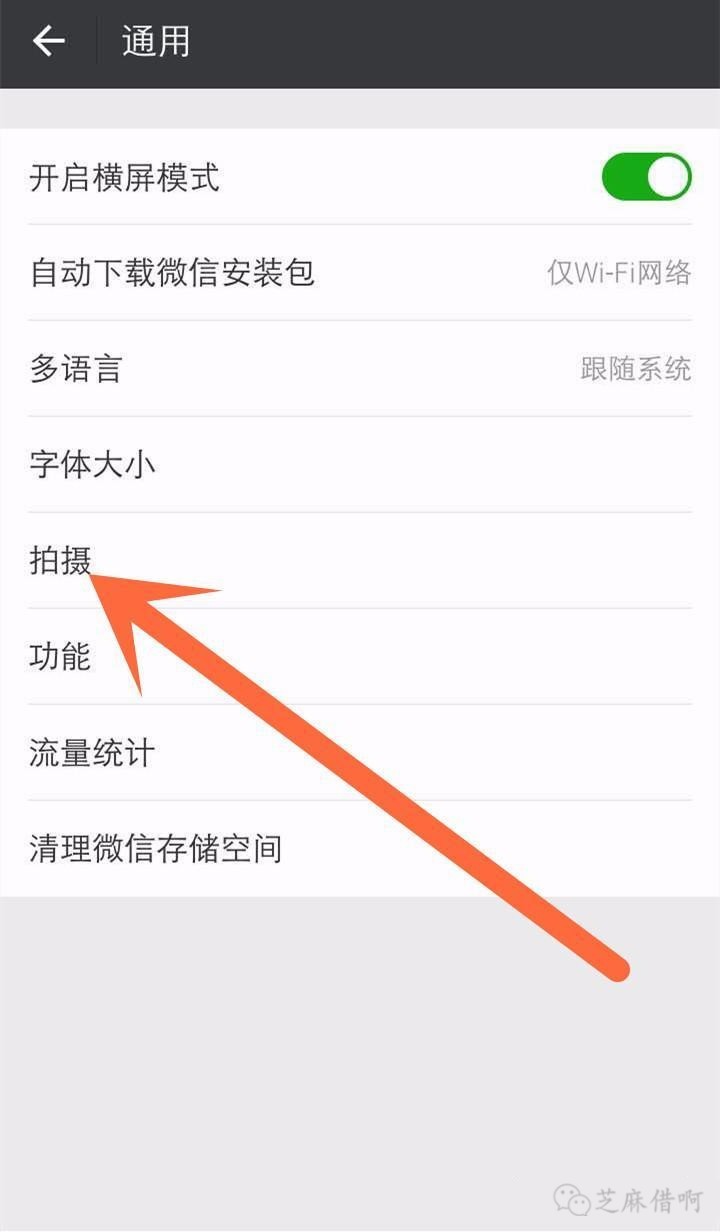Open the 拍摄 settings row

pos(360,560)
